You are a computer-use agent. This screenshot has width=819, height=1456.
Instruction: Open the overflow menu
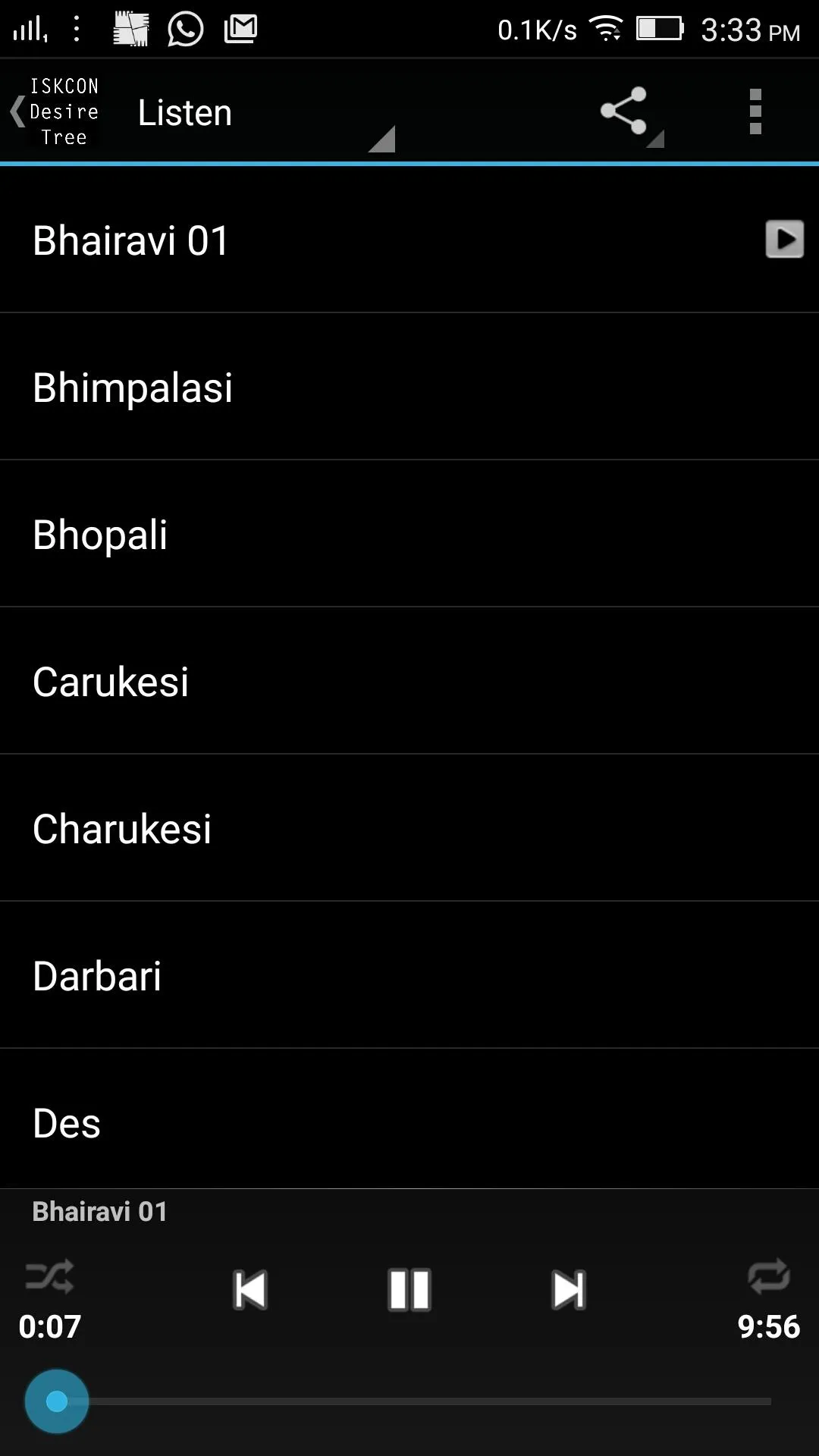(x=755, y=111)
